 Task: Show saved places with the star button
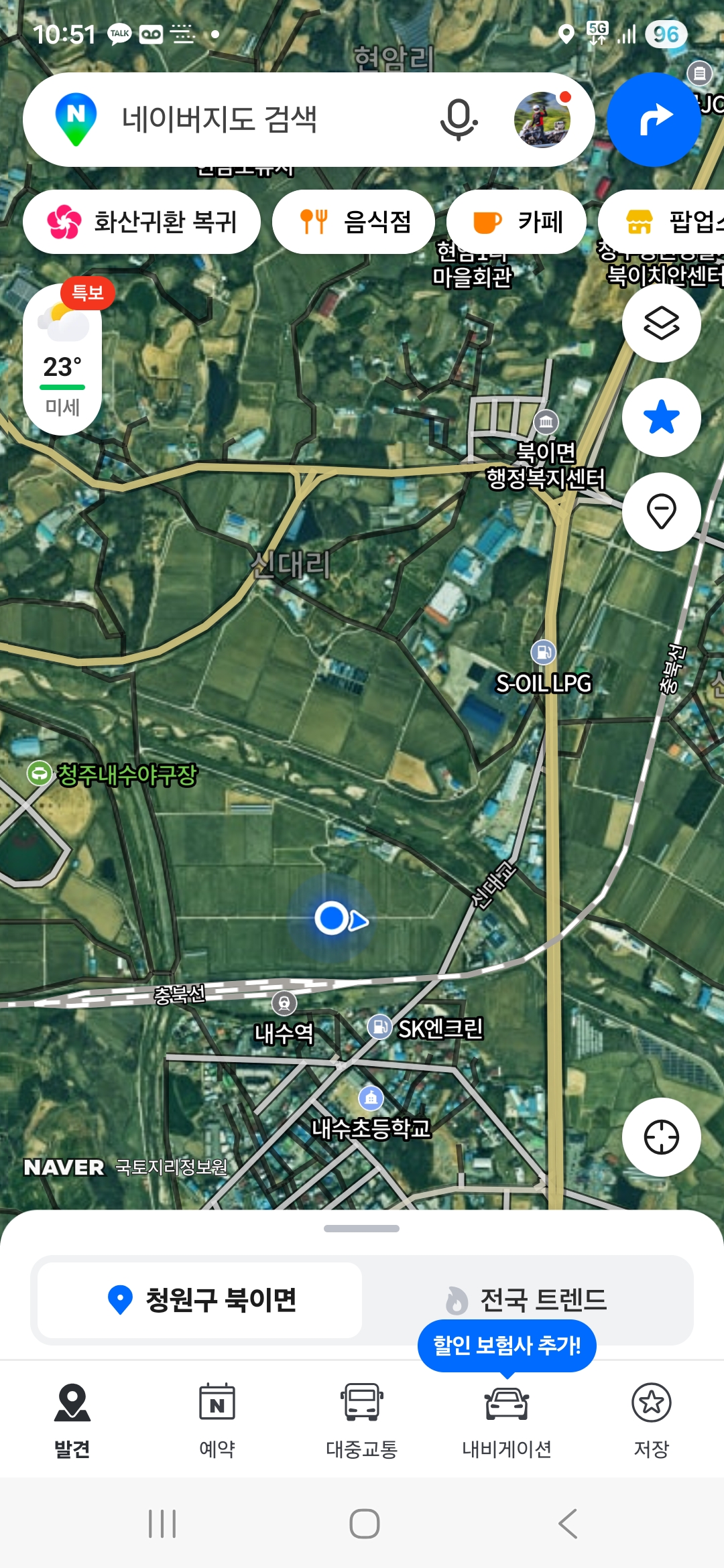(661, 417)
